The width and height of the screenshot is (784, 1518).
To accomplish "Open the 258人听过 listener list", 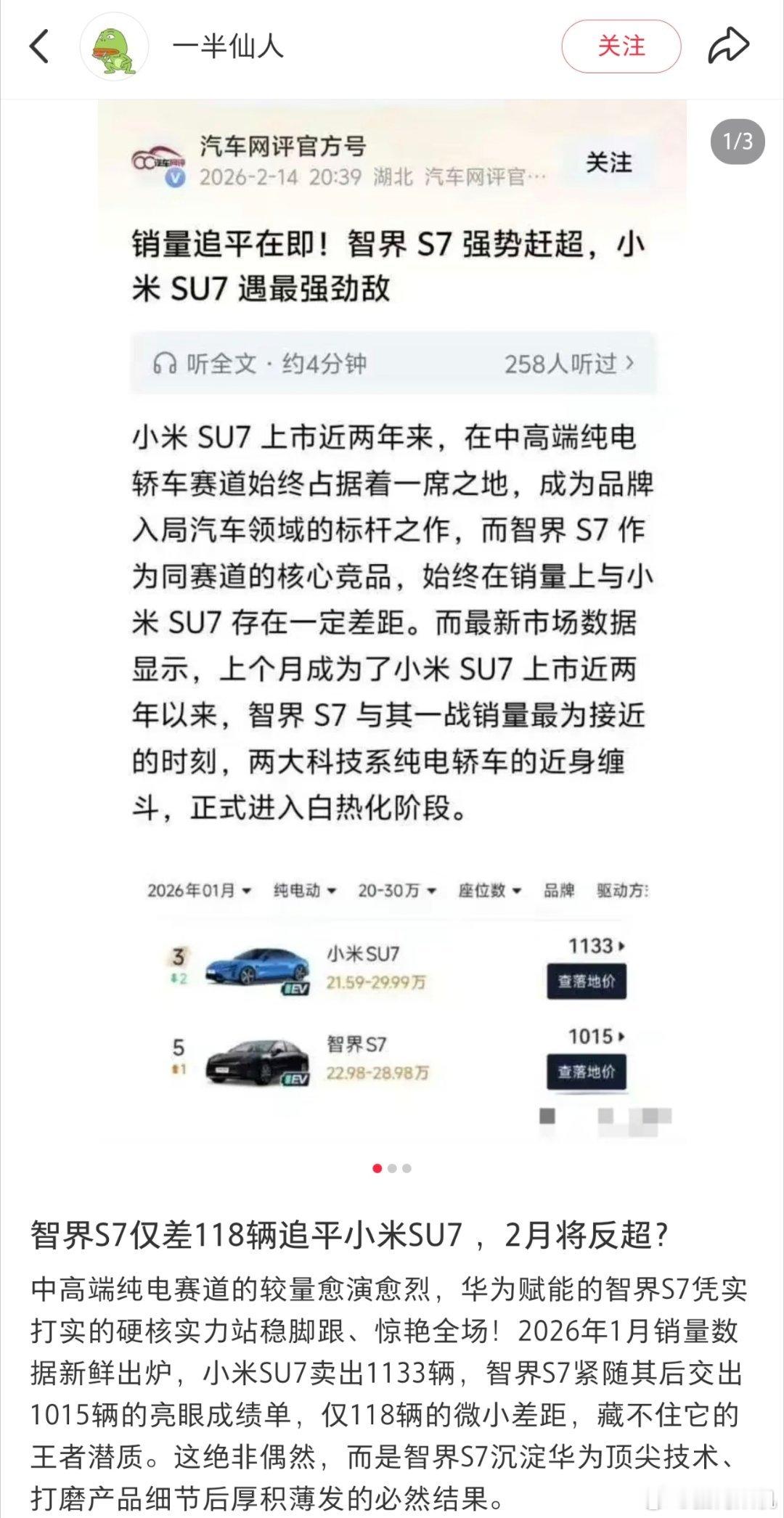I will point(568,364).
